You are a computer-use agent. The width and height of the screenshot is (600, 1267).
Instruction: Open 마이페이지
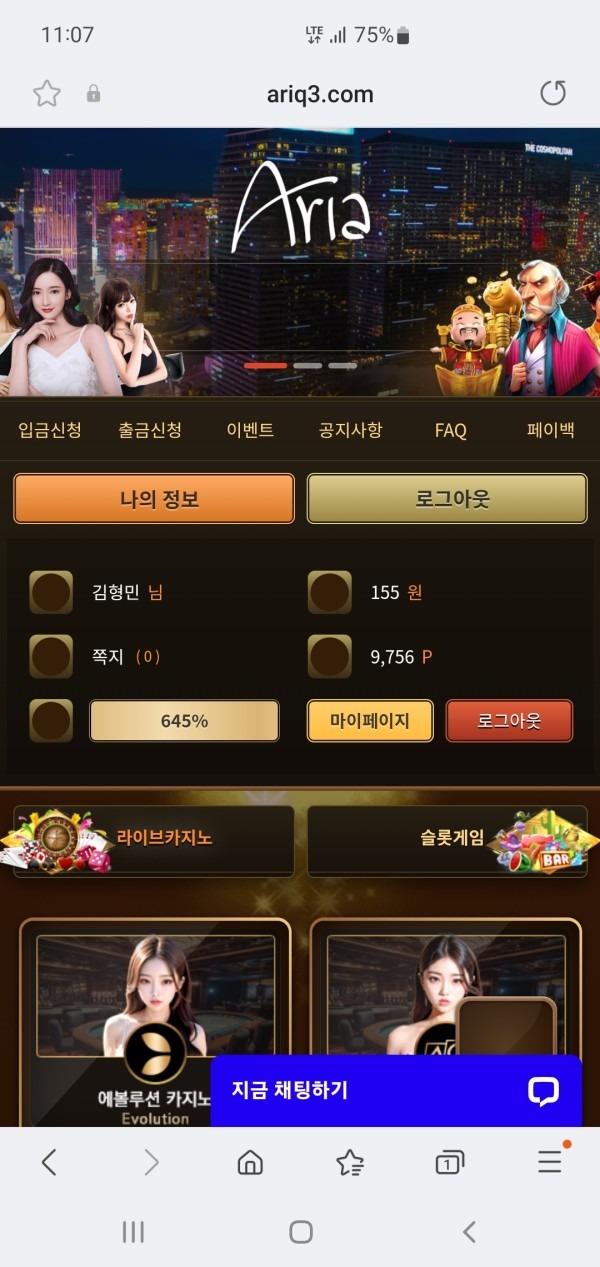370,720
